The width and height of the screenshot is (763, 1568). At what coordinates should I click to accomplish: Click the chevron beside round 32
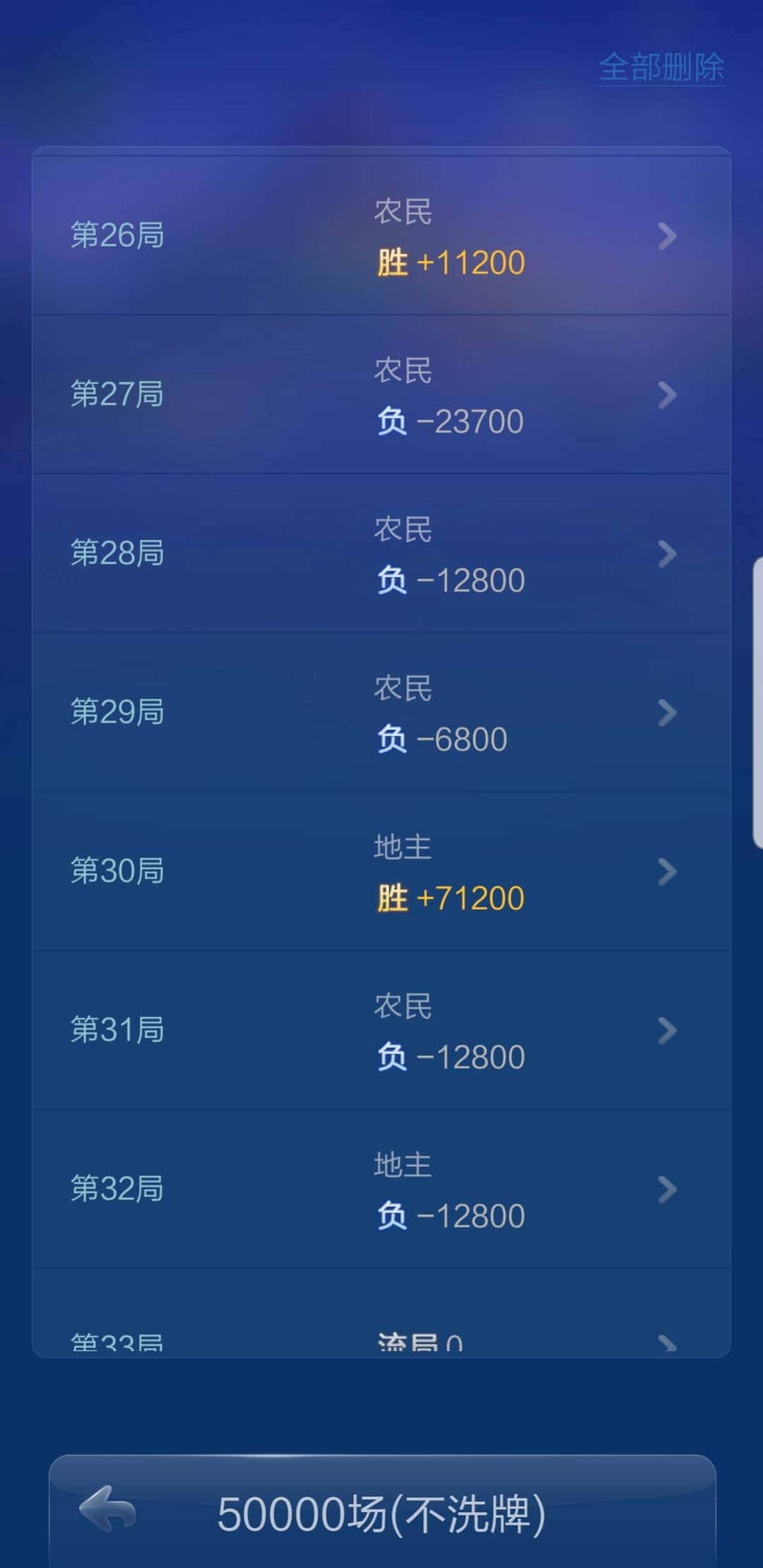point(665,1190)
